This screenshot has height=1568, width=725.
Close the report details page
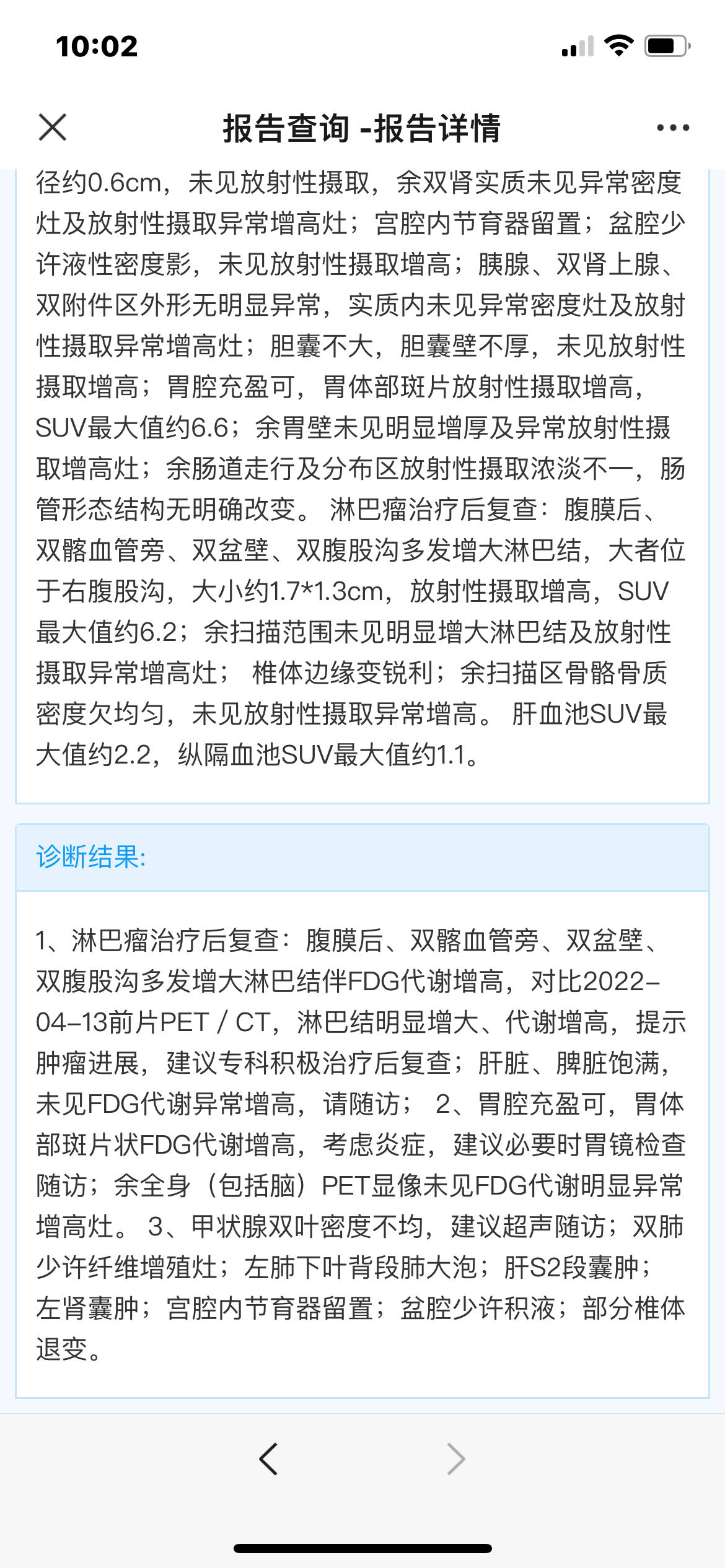(x=53, y=128)
